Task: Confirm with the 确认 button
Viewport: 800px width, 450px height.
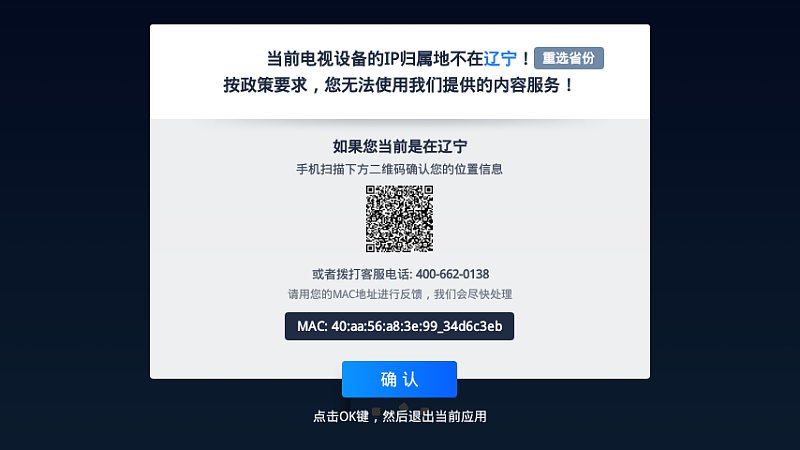Action: [x=399, y=380]
